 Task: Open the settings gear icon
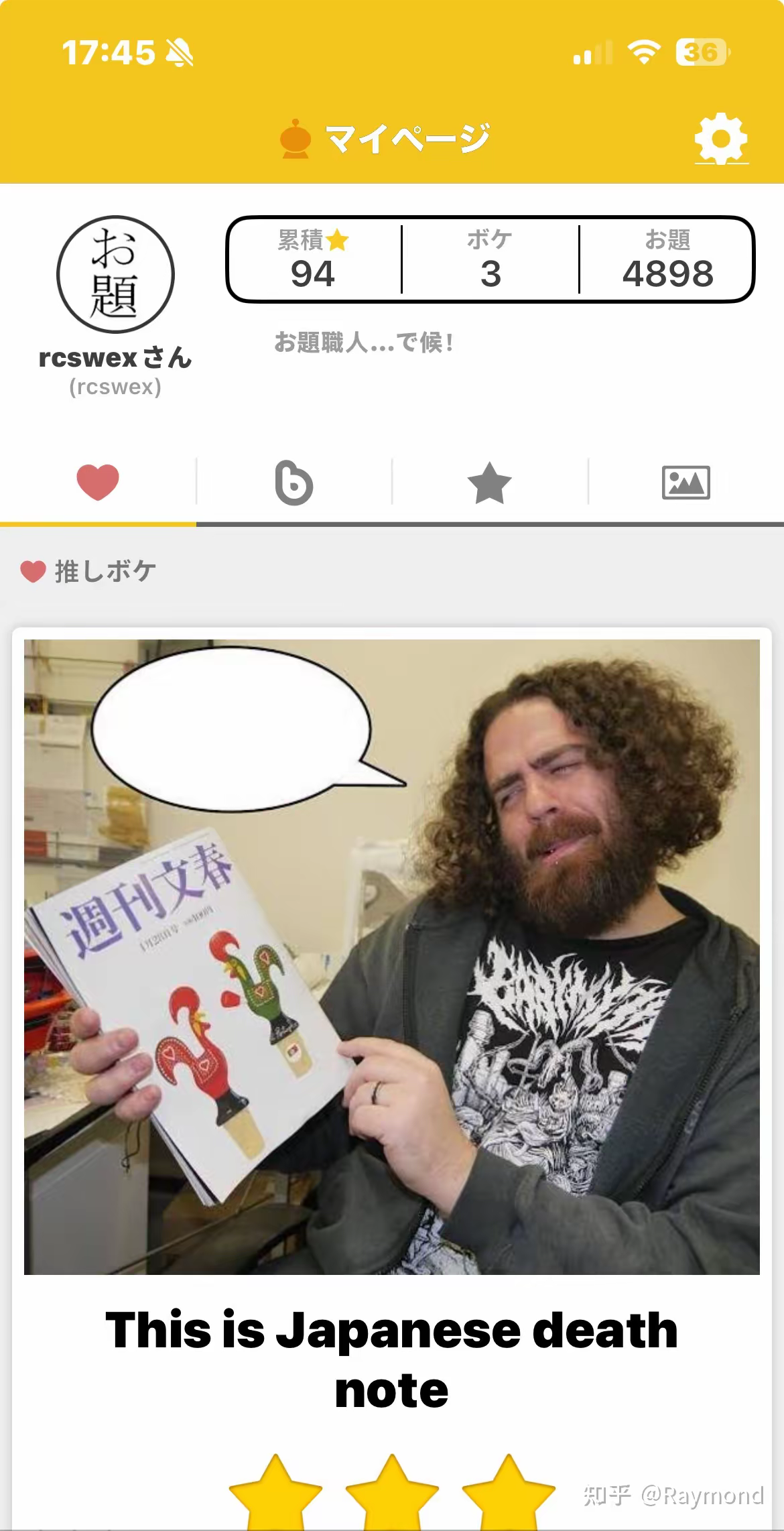click(x=721, y=139)
